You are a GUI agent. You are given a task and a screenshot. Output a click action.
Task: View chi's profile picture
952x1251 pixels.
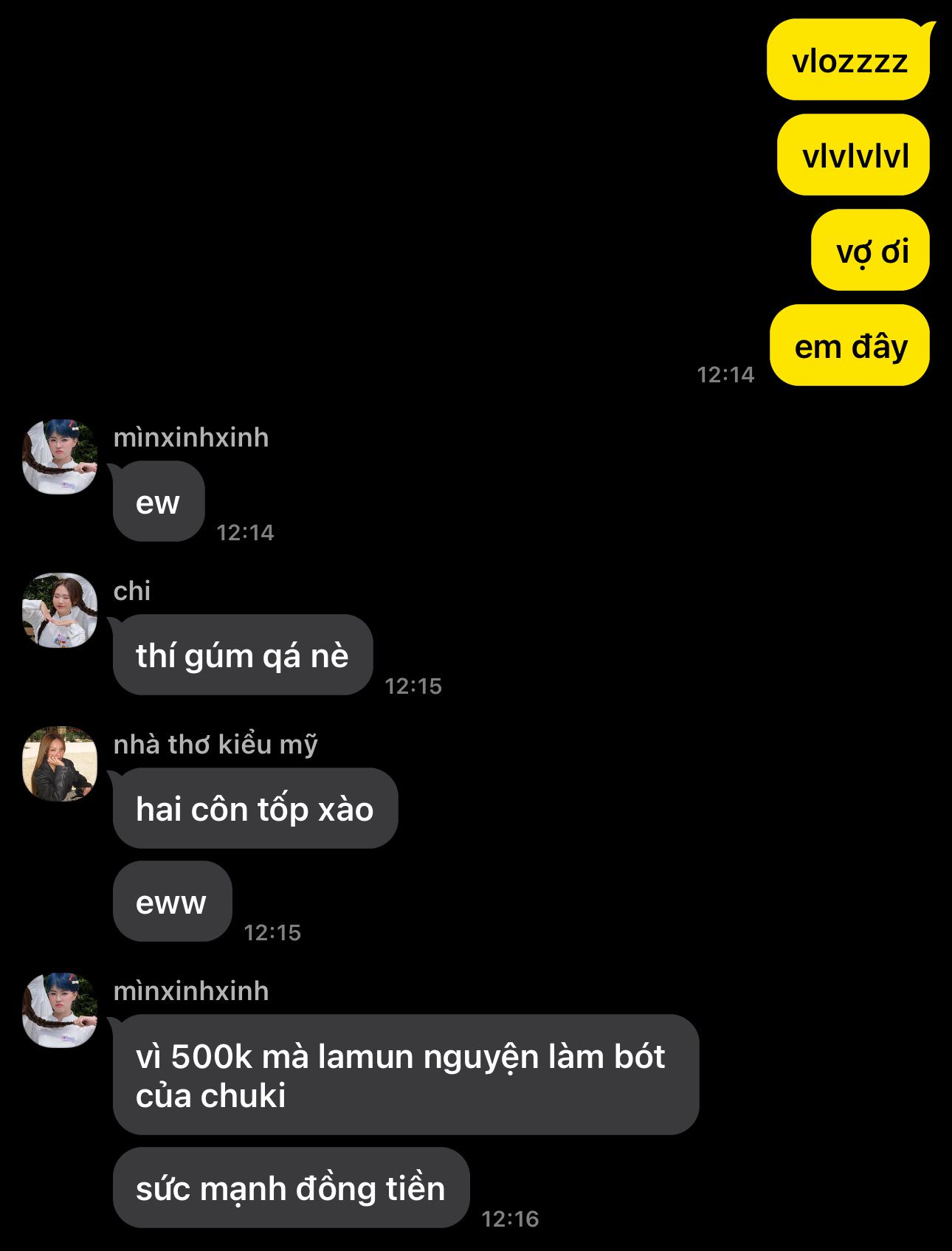pyautogui.click(x=60, y=610)
